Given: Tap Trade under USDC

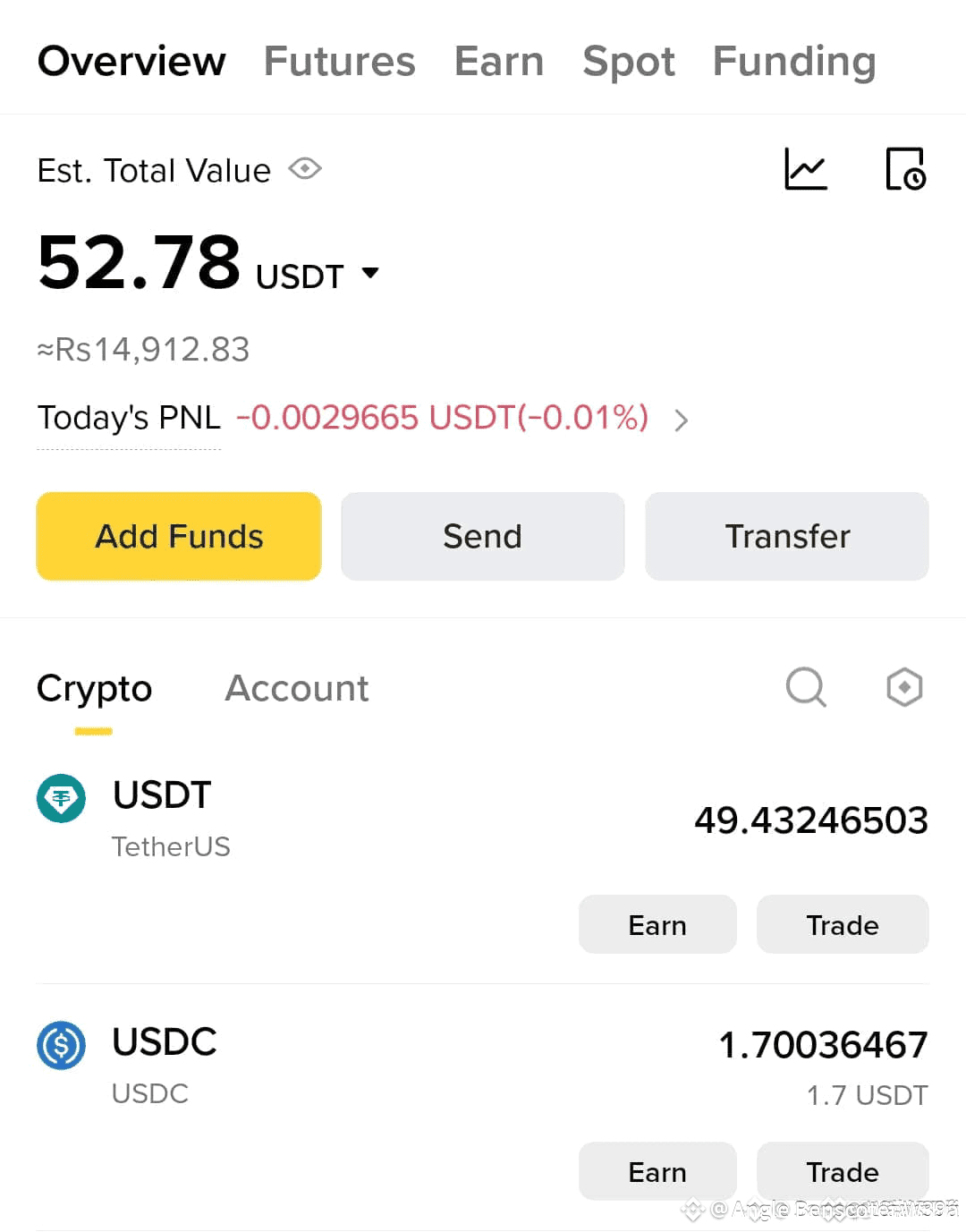Looking at the screenshot, I should [842, 1171].
